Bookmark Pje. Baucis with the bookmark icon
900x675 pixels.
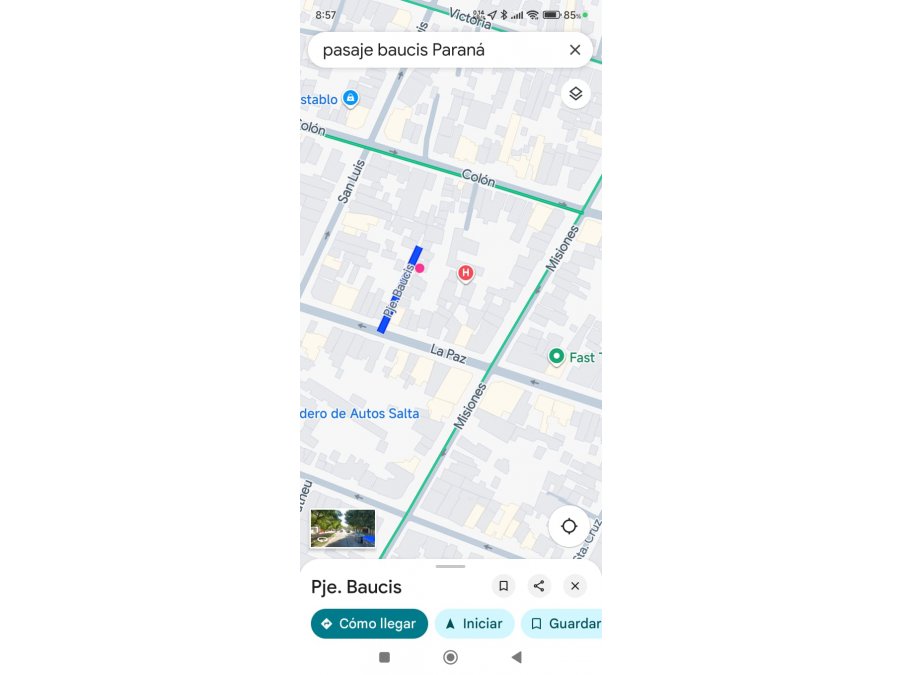point(504,586)
